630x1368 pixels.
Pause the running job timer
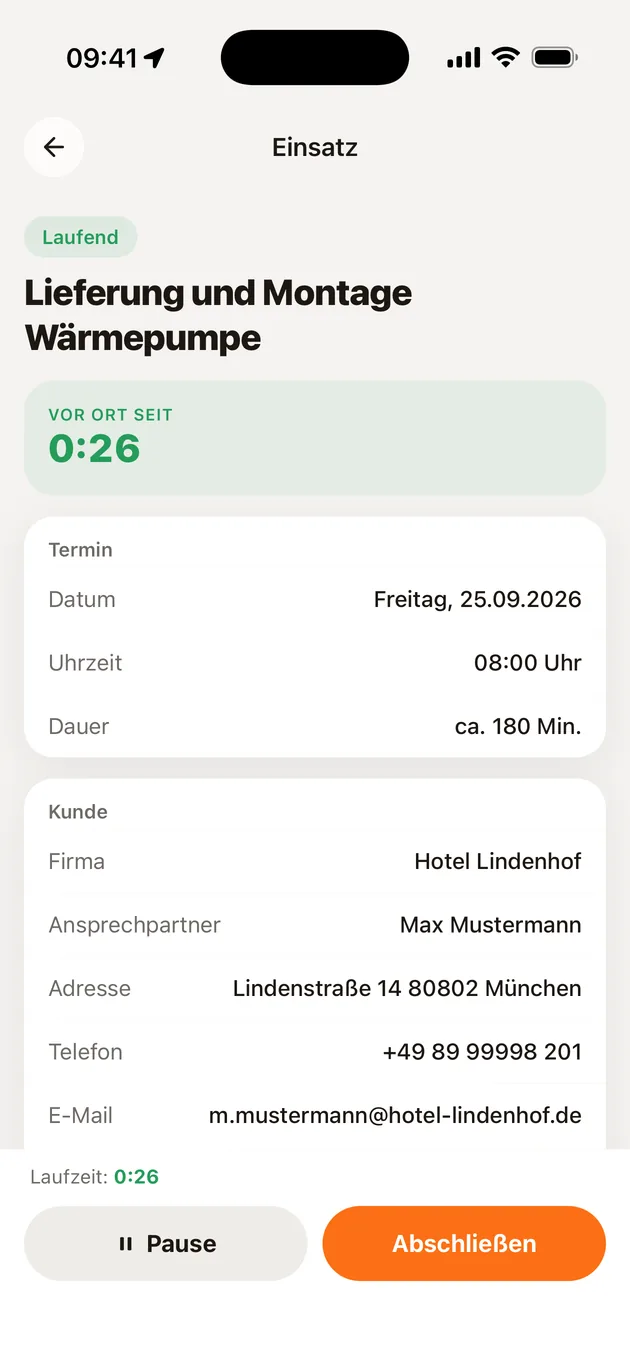pyautogui.click(x=165, y=1243)
